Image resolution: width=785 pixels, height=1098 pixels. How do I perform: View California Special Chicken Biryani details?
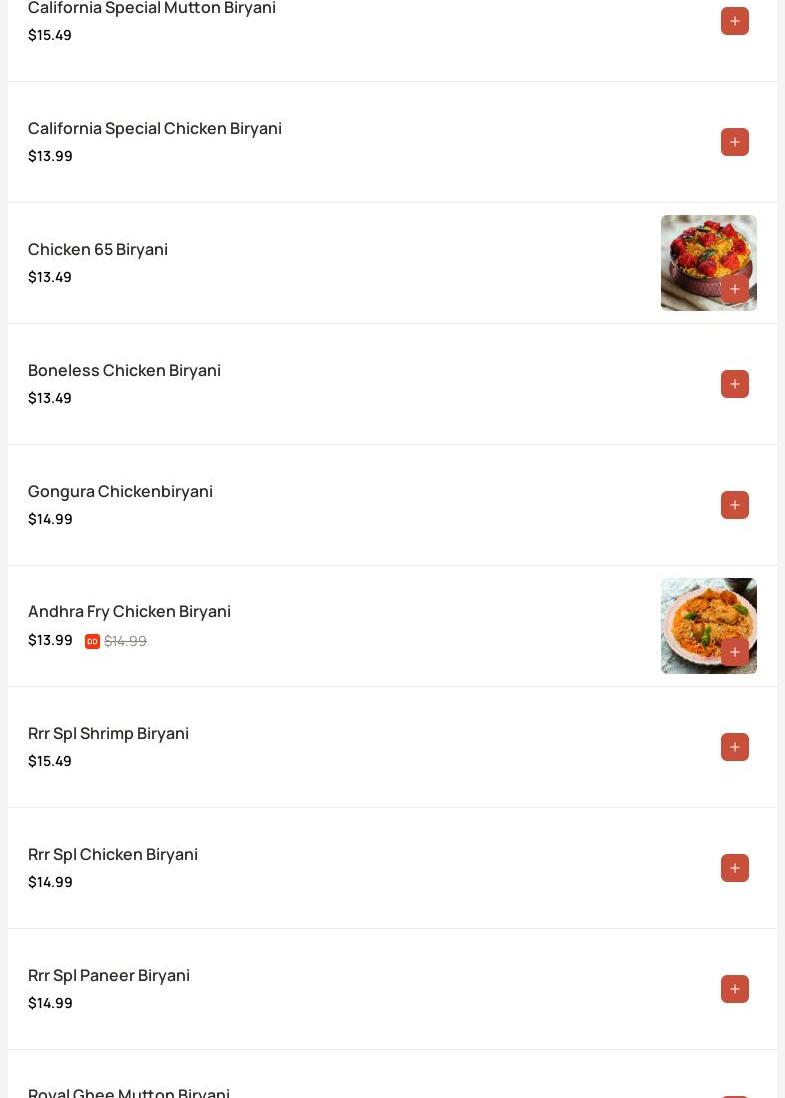click(x=154, y=128)
